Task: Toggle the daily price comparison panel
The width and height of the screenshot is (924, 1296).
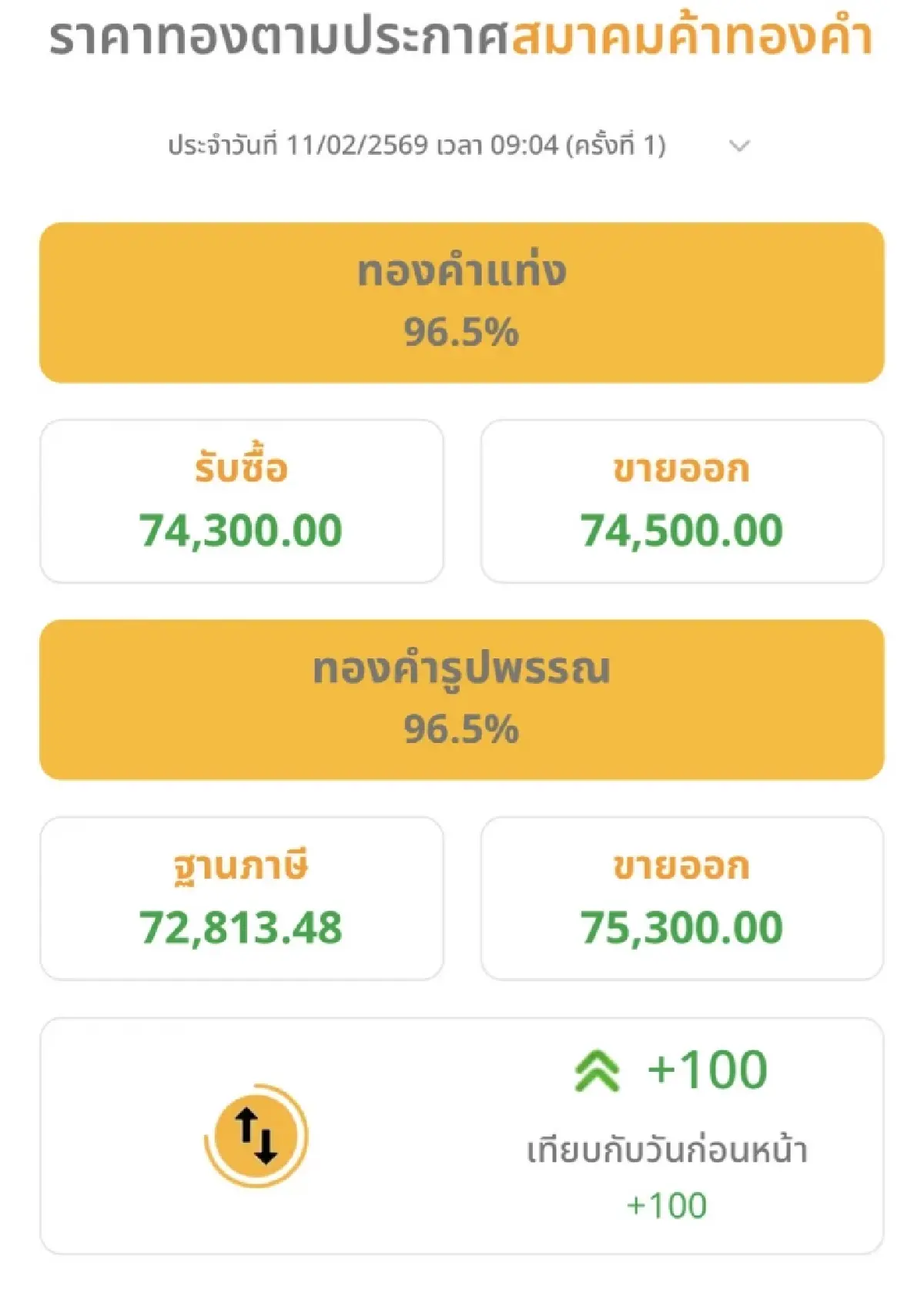Action: (x=462, y=1136)
